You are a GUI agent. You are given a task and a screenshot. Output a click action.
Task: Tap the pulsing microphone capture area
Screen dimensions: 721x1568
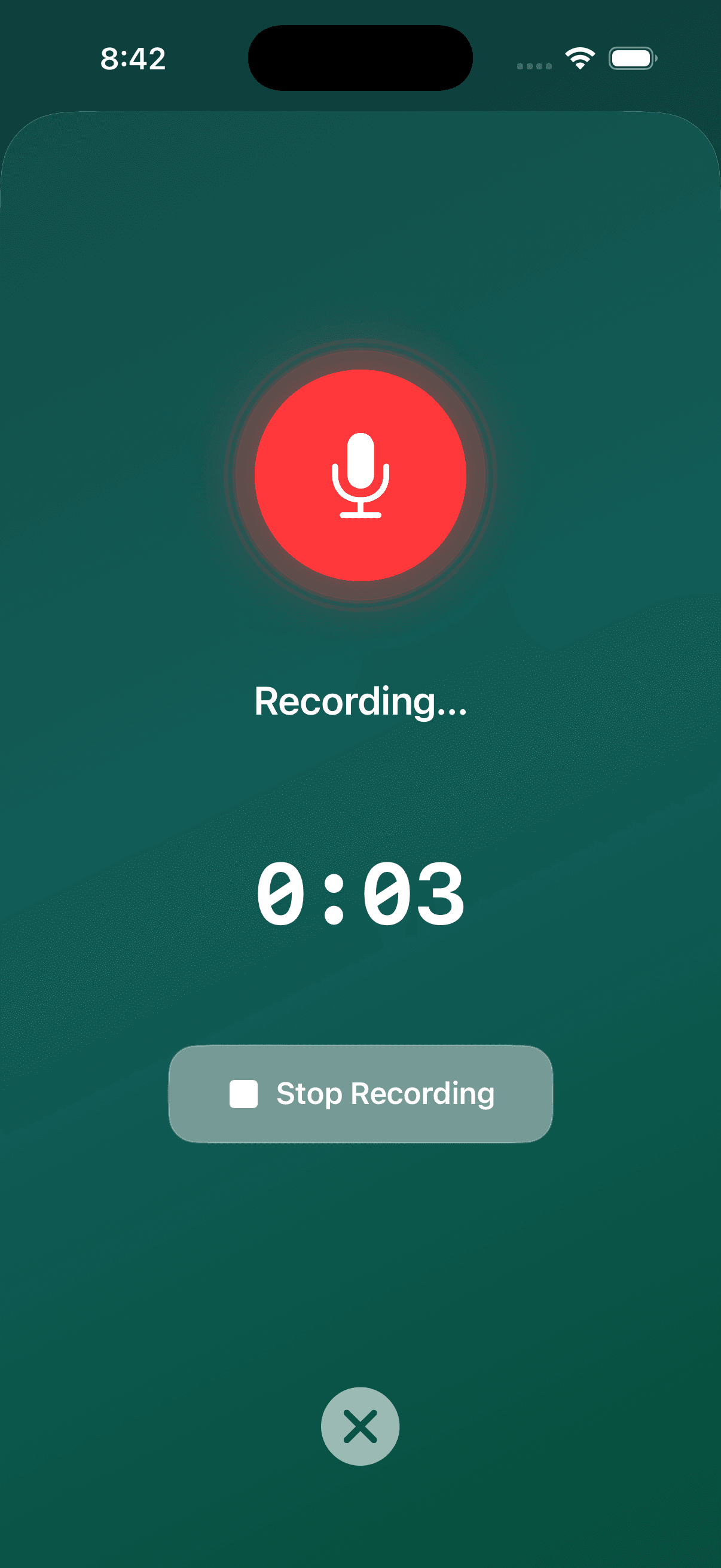click(x=360, y=475)
